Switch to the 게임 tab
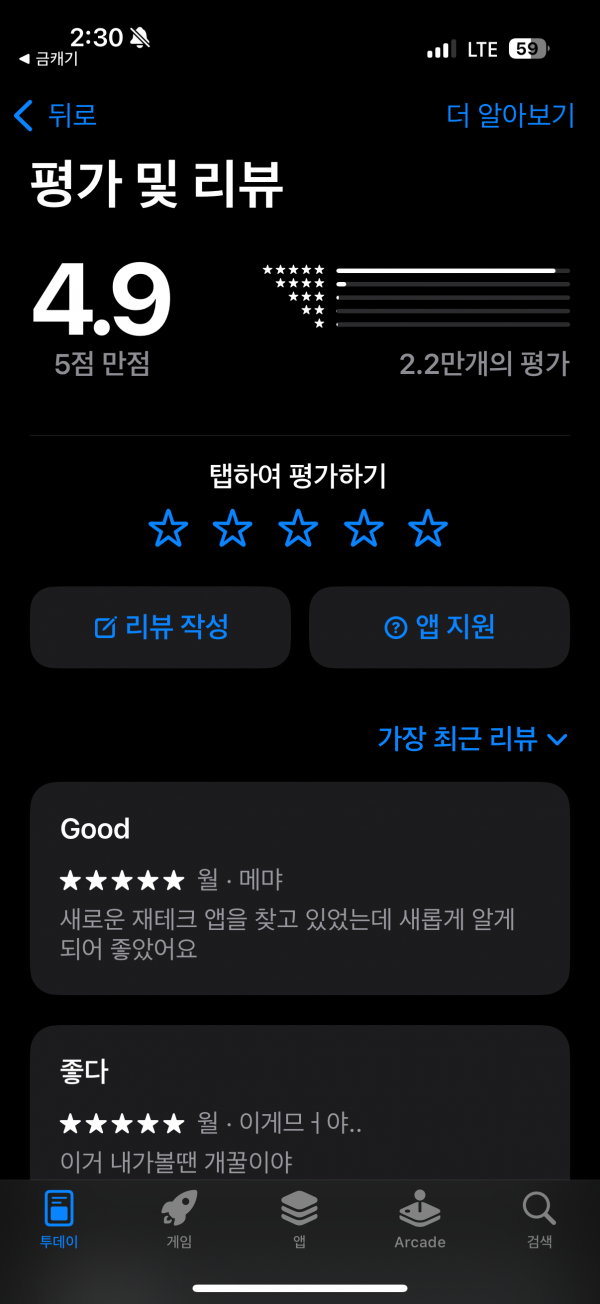 [179, 1220]
